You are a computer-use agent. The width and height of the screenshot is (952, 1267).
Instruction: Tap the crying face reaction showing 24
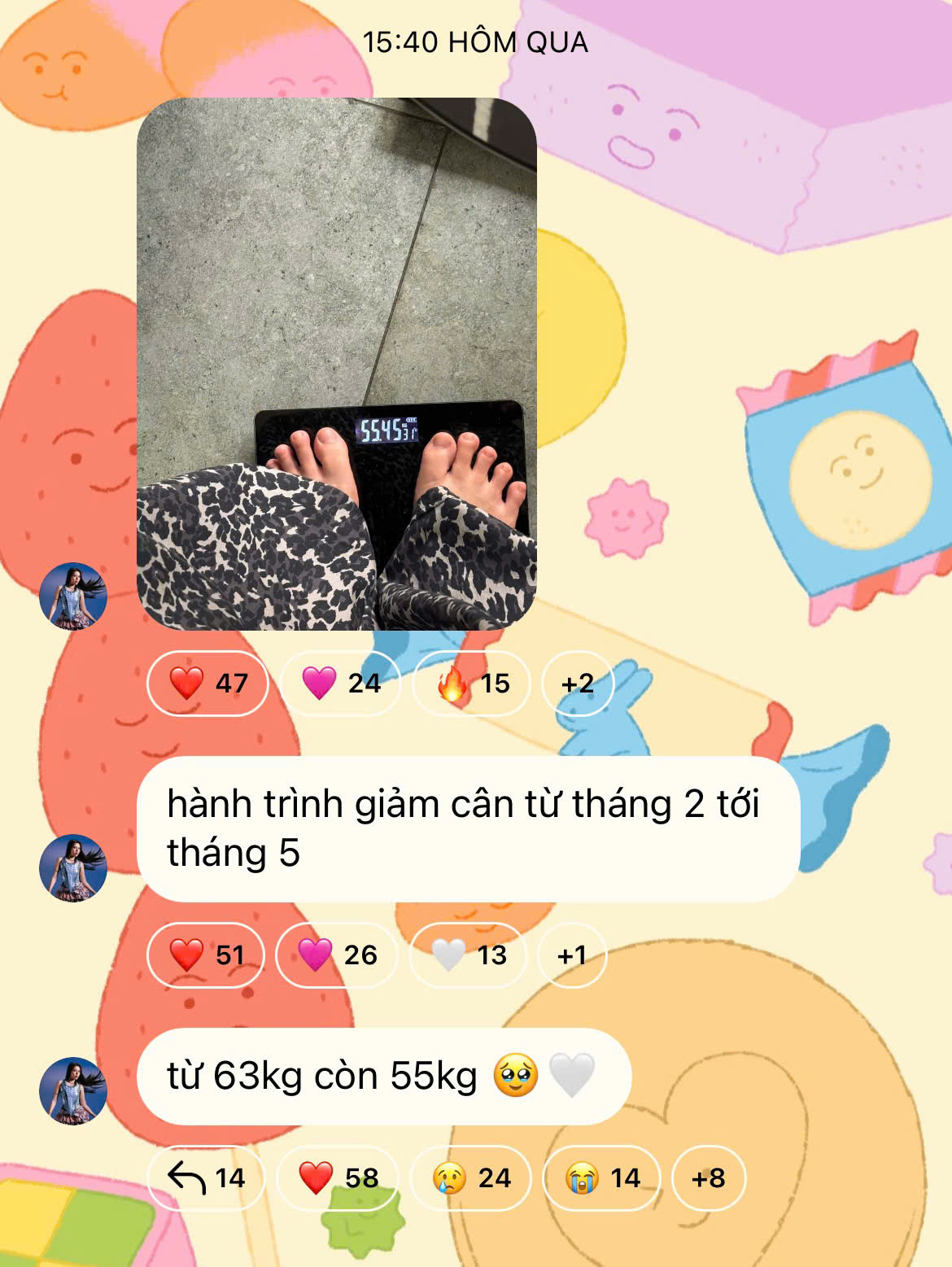point(471,1177)
